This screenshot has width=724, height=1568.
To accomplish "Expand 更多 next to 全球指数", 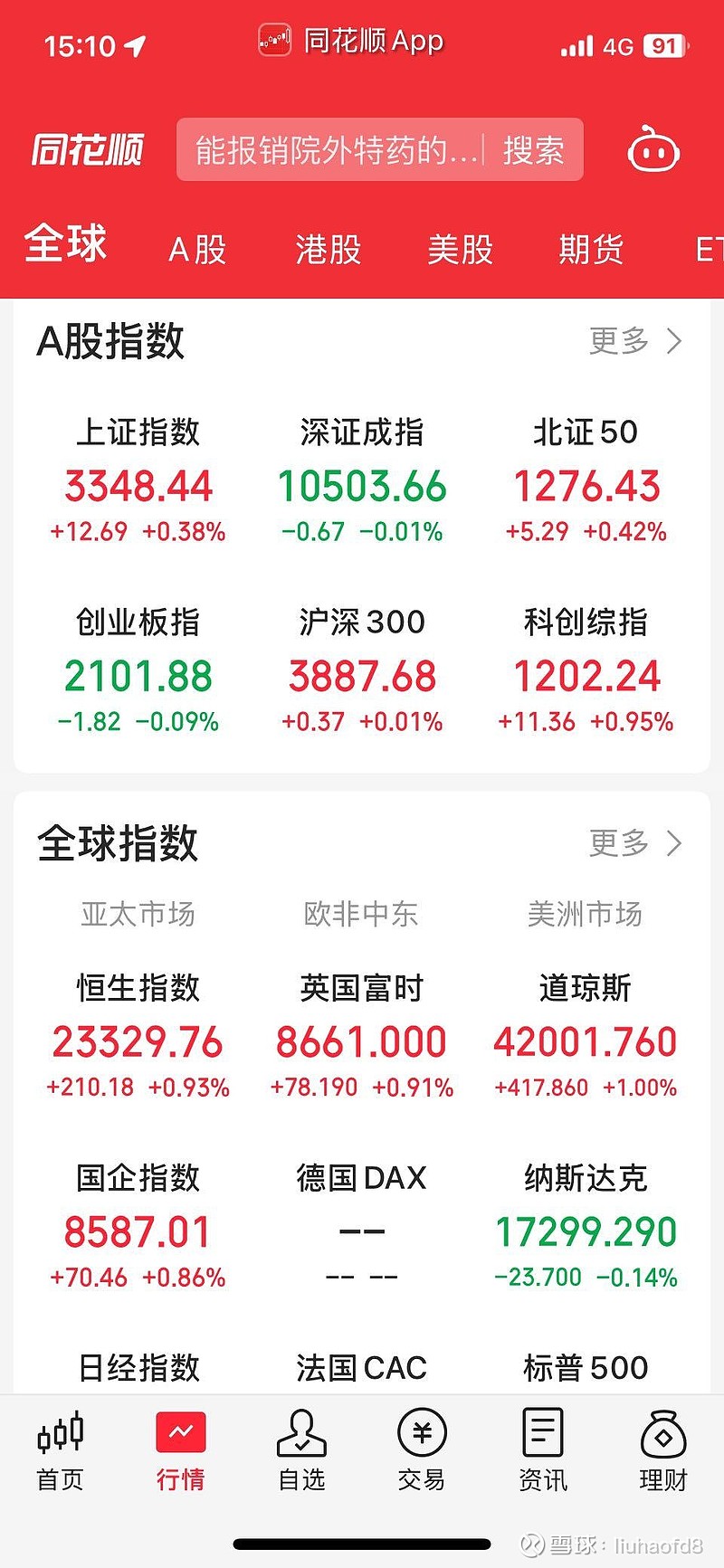I will click(633, 842).
